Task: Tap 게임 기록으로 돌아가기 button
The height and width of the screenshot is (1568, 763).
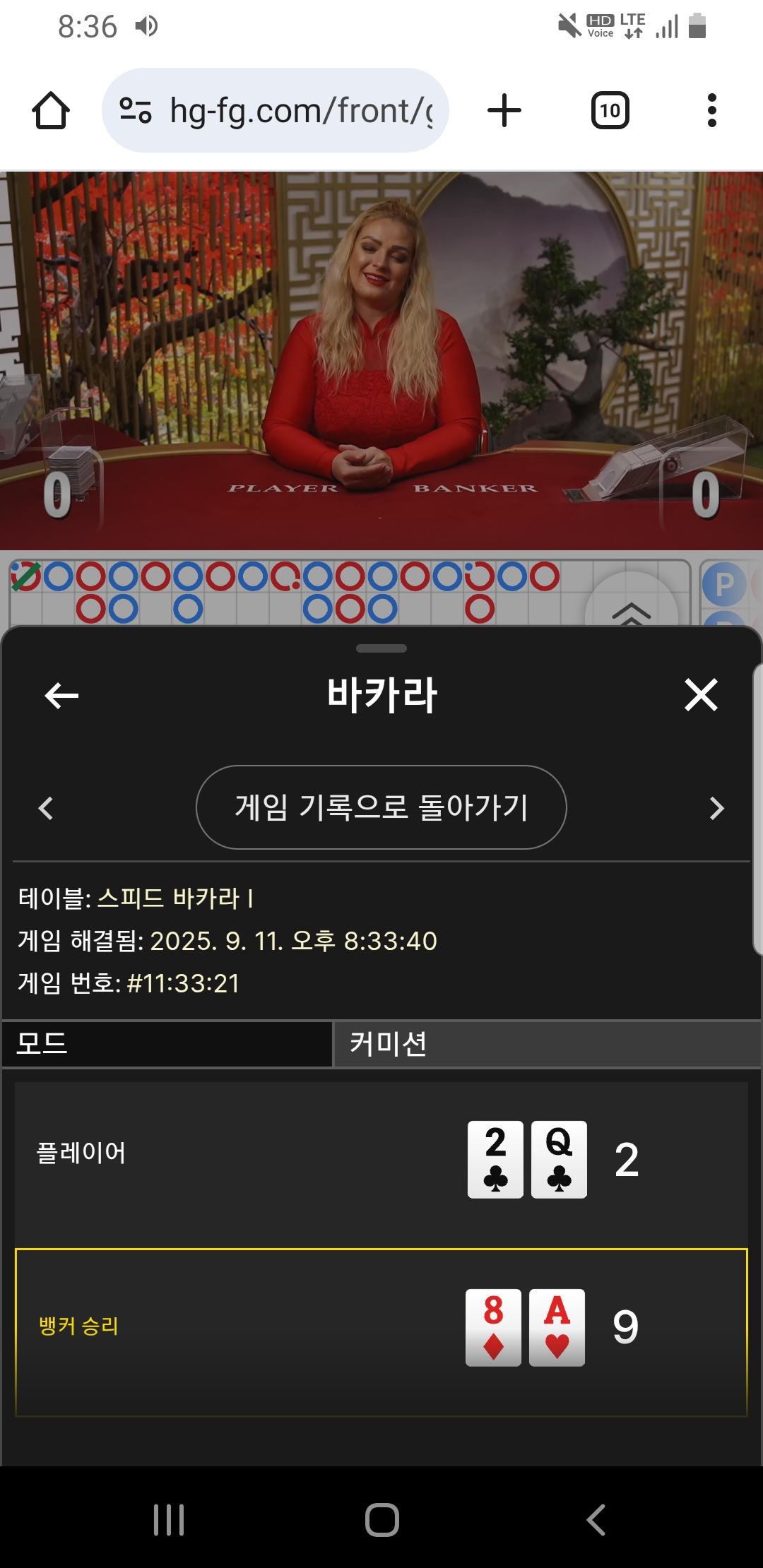Action: (381, 807)
